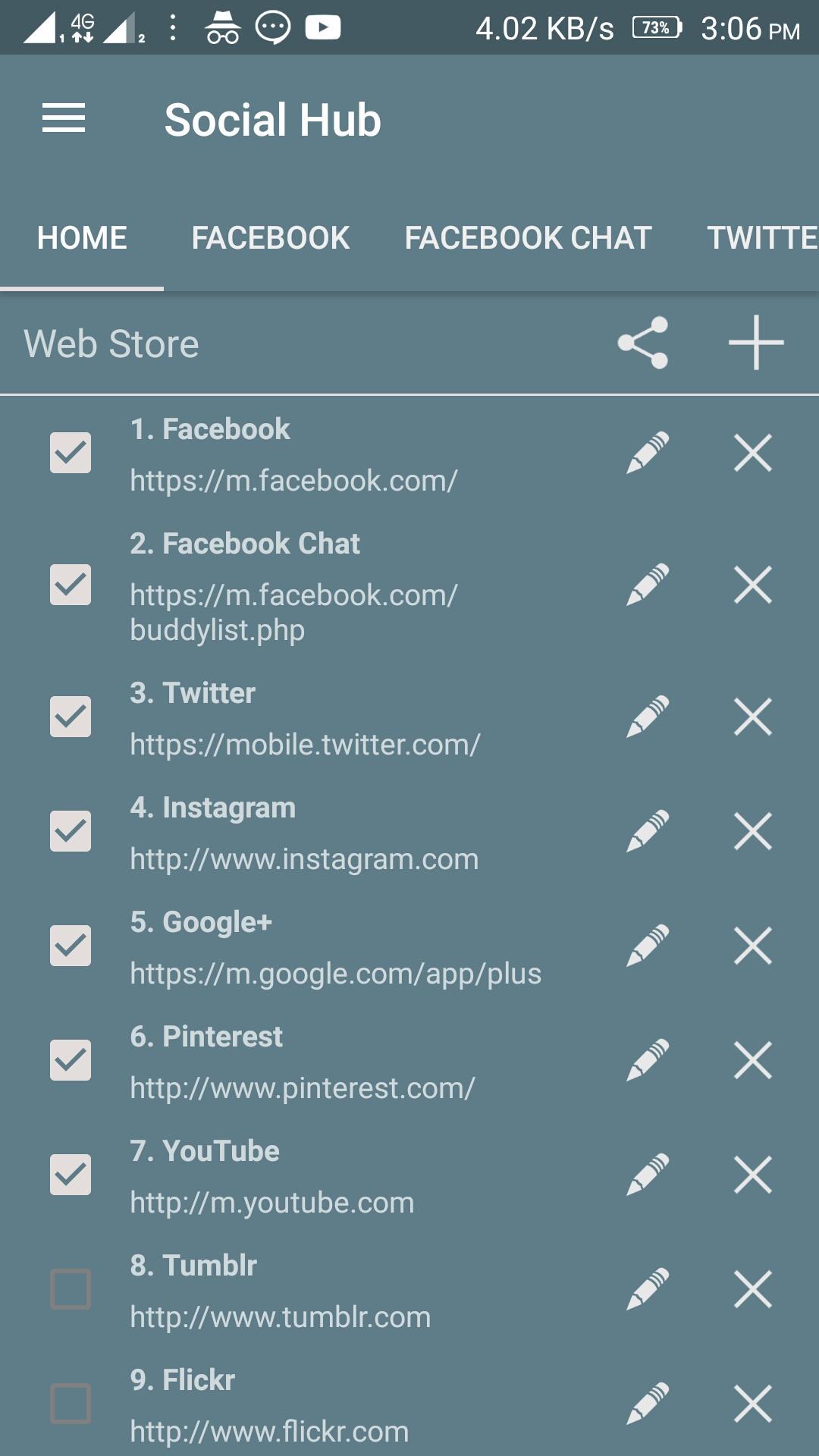Remove the Pinterest entry
Screen dimensions: 819x1456
coord(753,1060)
